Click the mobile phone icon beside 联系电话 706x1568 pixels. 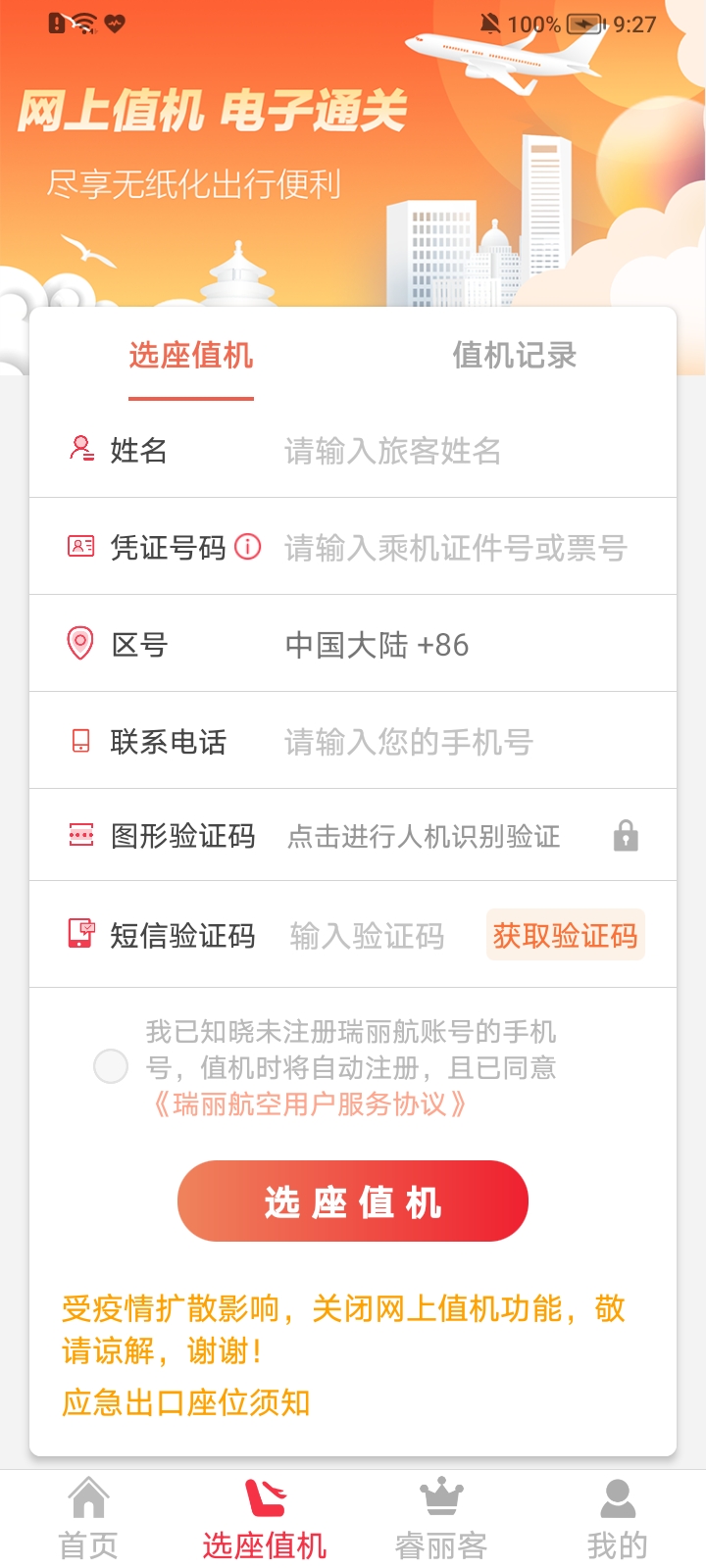[x=80, y=742]
